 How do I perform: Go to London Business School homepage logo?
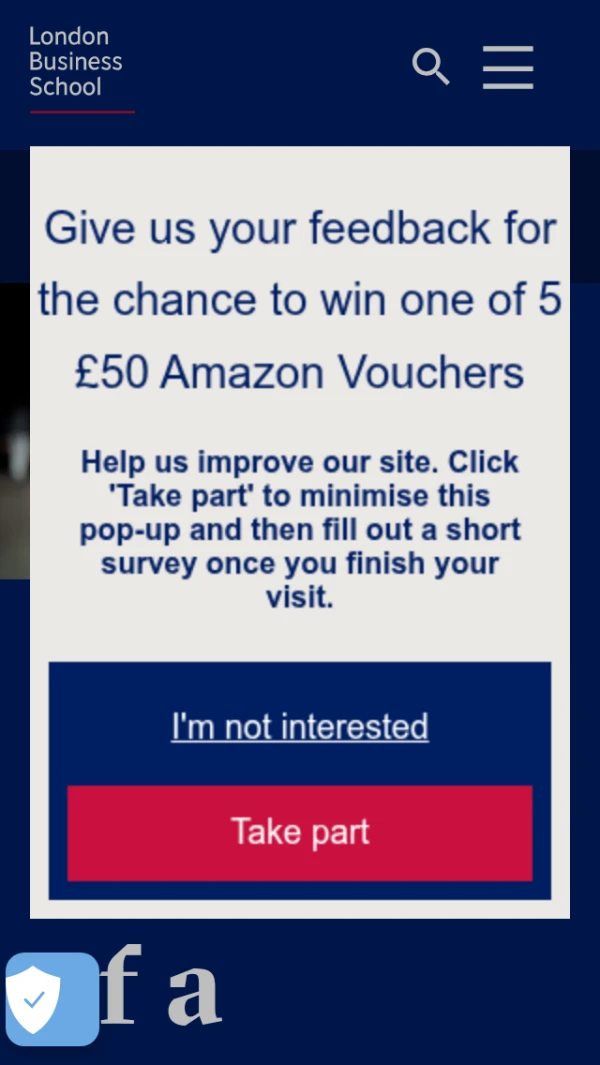pos(78,65)
